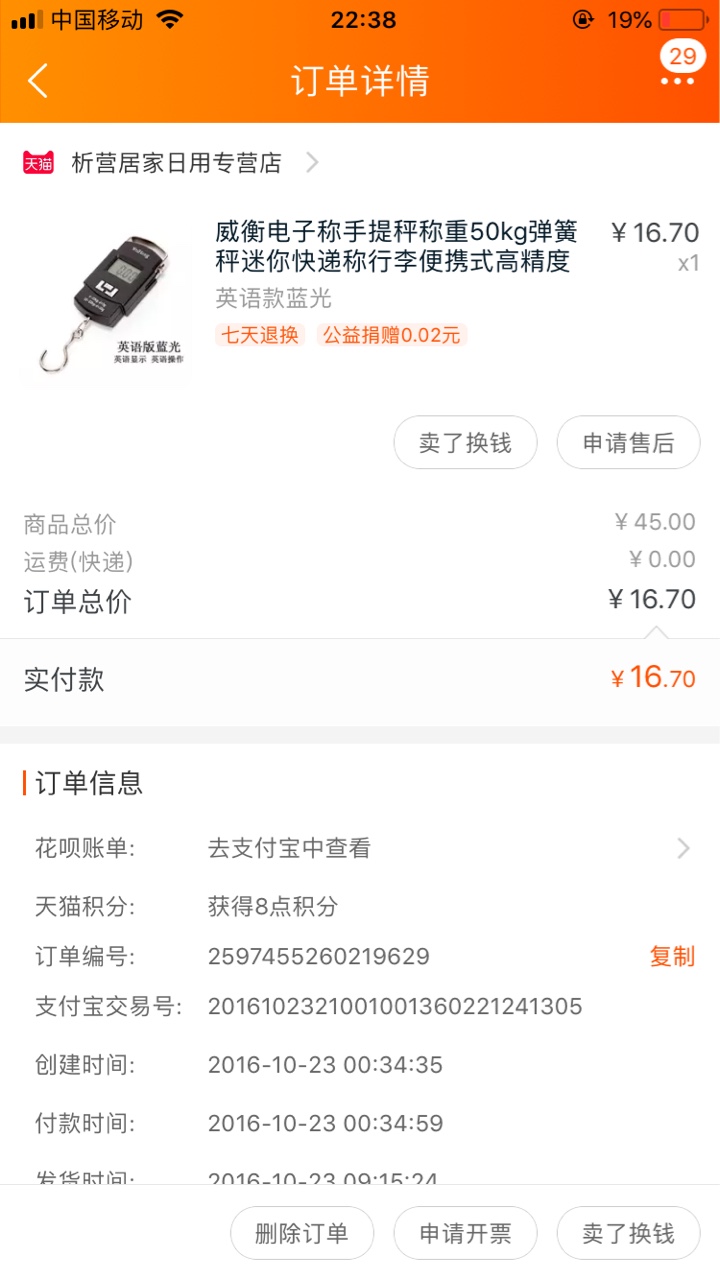This screenshot has width=720, height=1280.
Task: Tap 卖了换钱 in the bottom bar
Action: pos(628,1233)
